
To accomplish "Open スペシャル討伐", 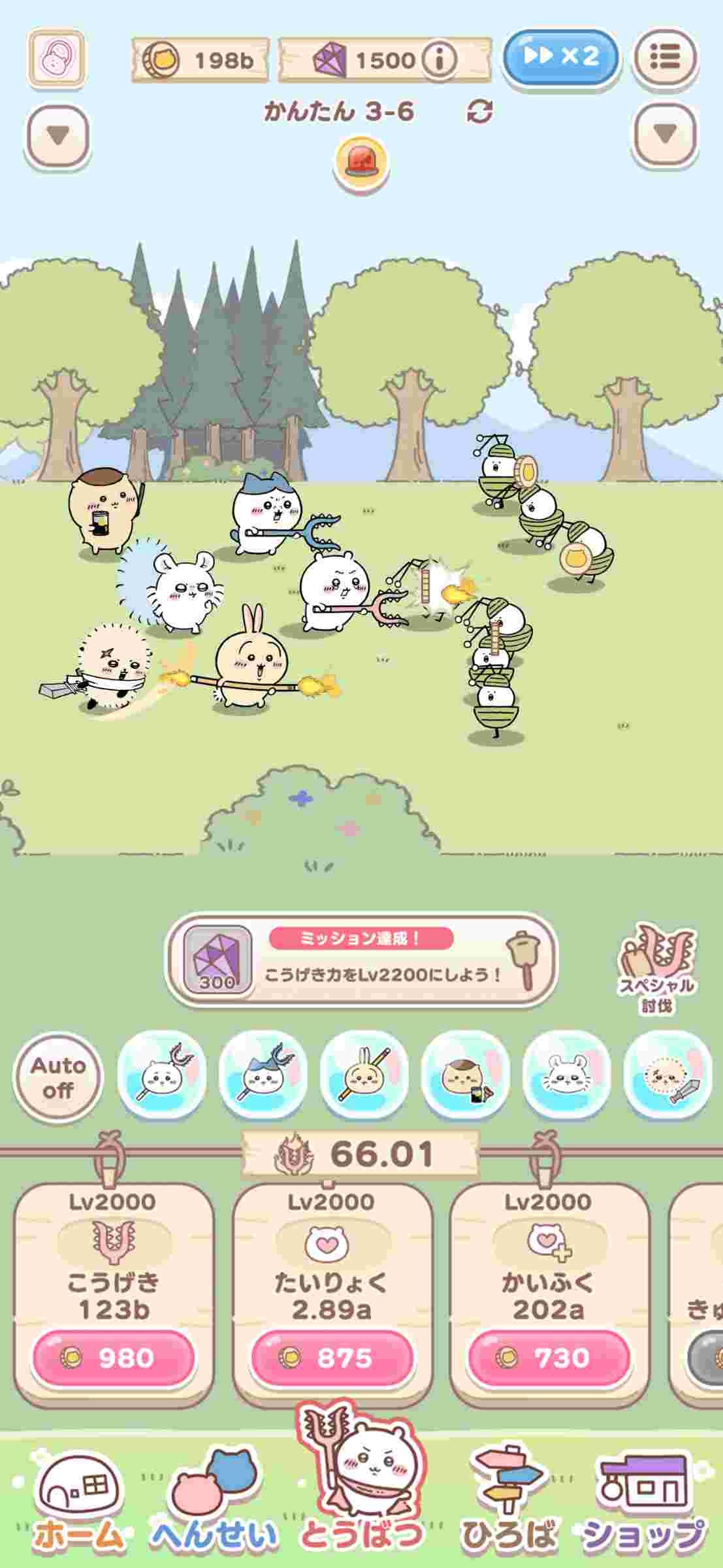I will pyautogui.click(x=657, y=967).
